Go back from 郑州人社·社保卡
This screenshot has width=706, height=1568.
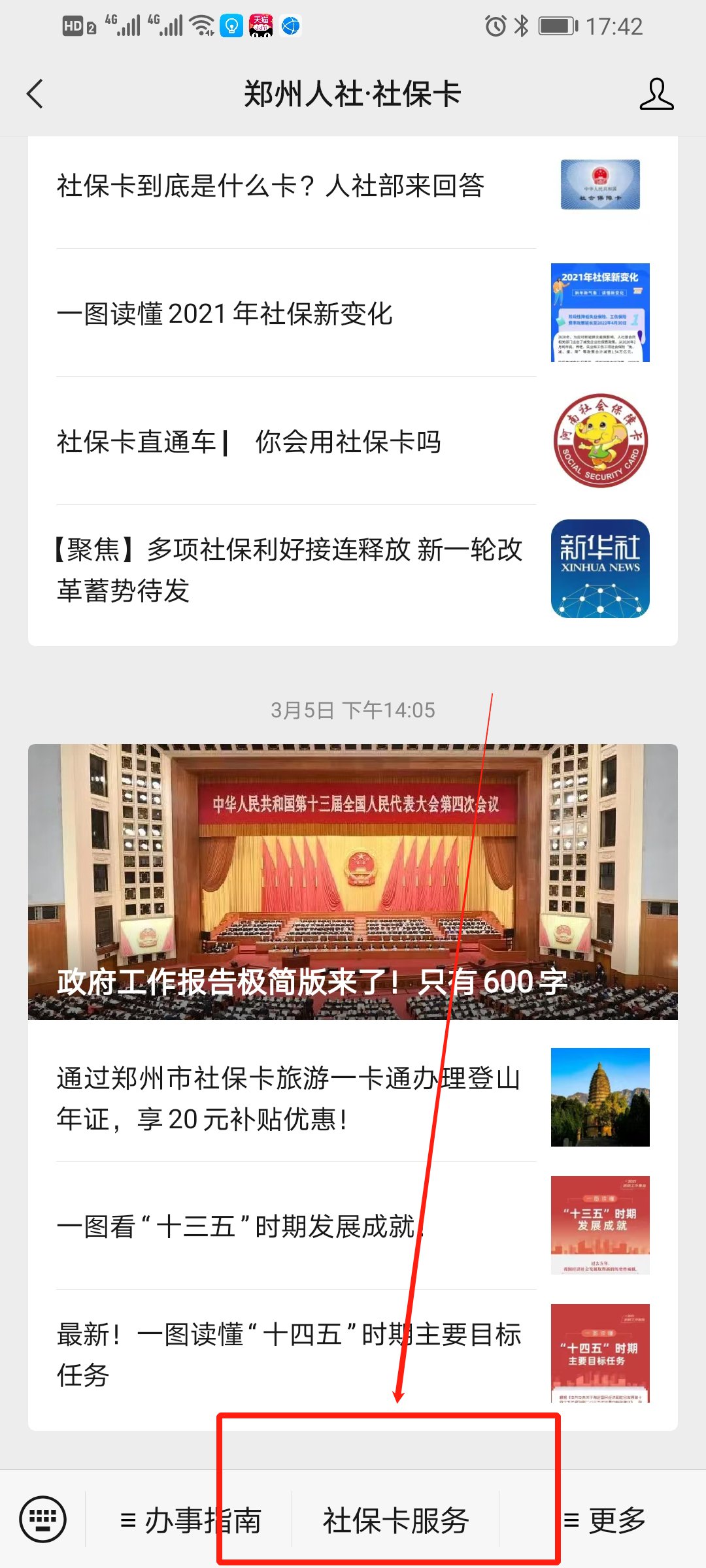pos(35,94)
